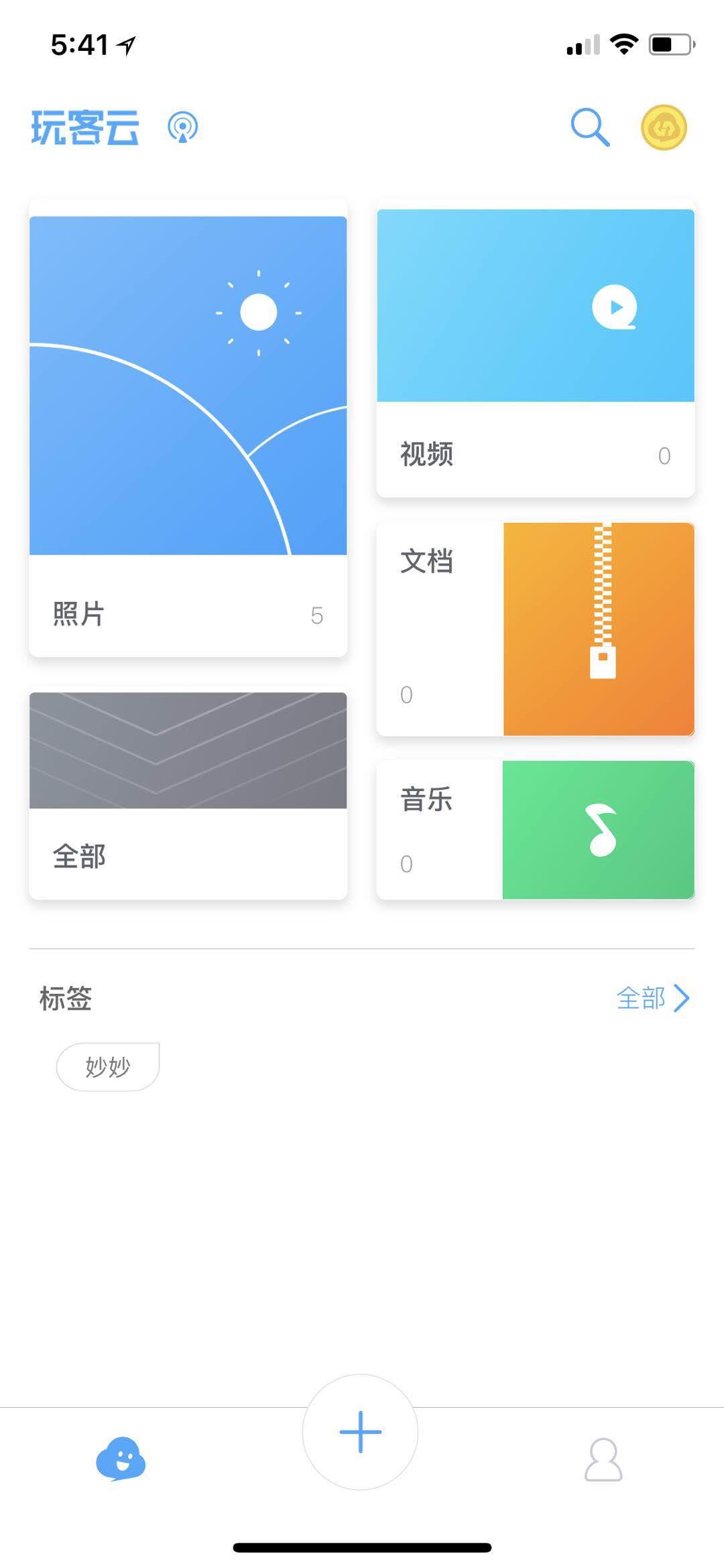Select the 妙妙 tag chip

[x=108, y=1067]
